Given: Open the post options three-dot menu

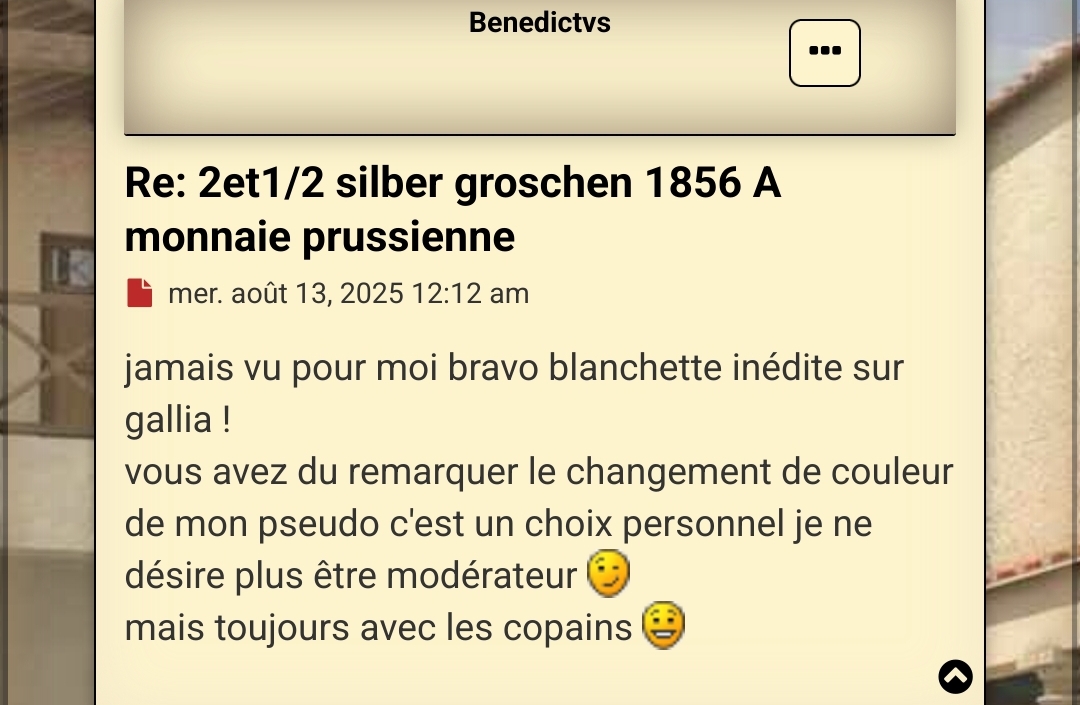Looking at the screenshot, I should pos(824,53).
